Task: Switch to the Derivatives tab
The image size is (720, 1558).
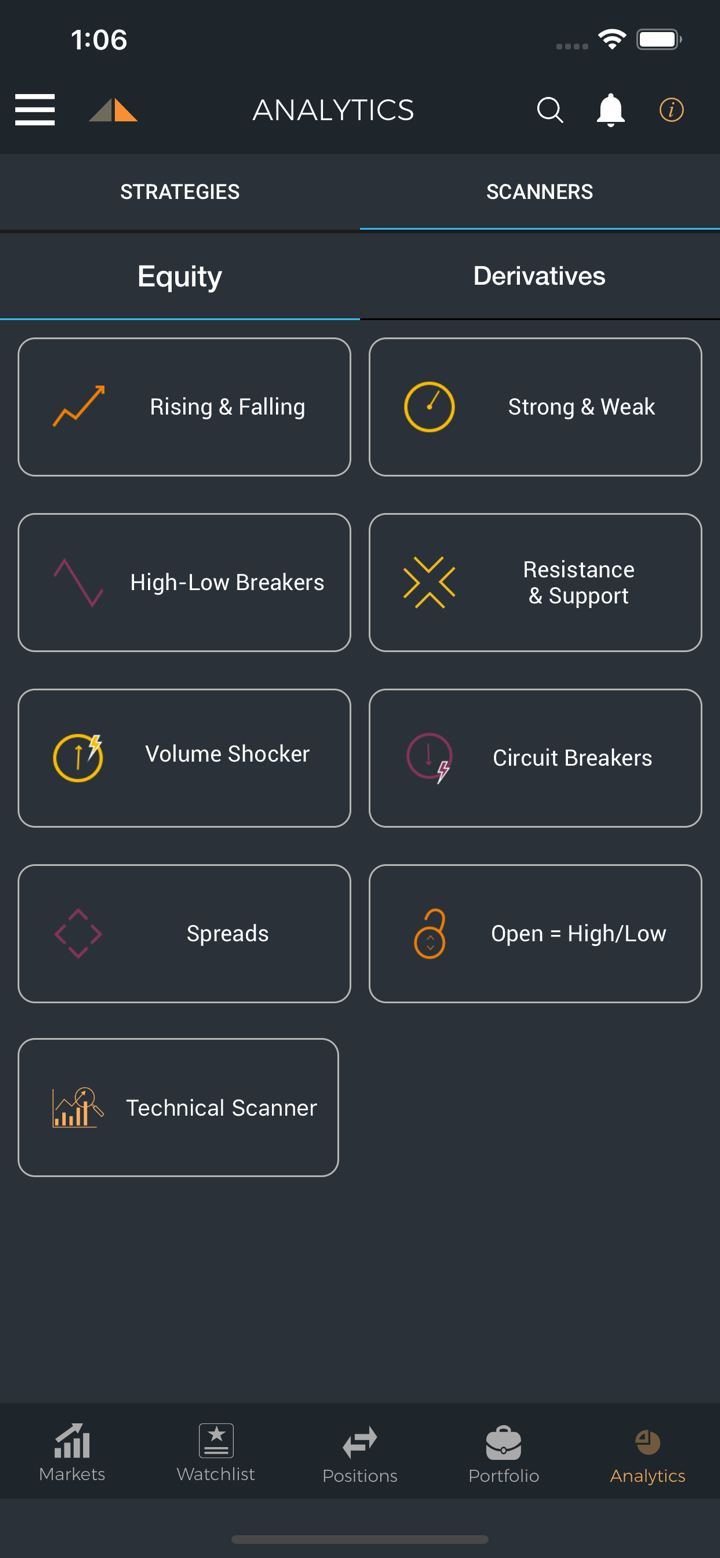Action: point(539,276)
